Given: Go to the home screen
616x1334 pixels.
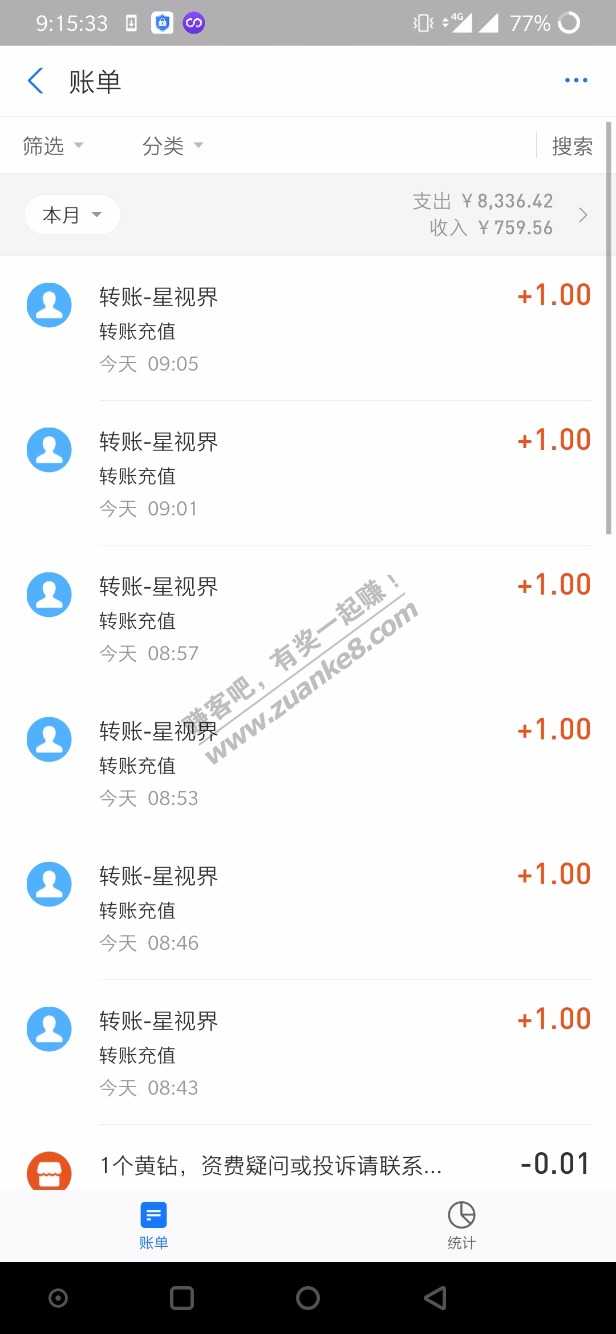Looking at the screenshot, I should coord(308,1298).
